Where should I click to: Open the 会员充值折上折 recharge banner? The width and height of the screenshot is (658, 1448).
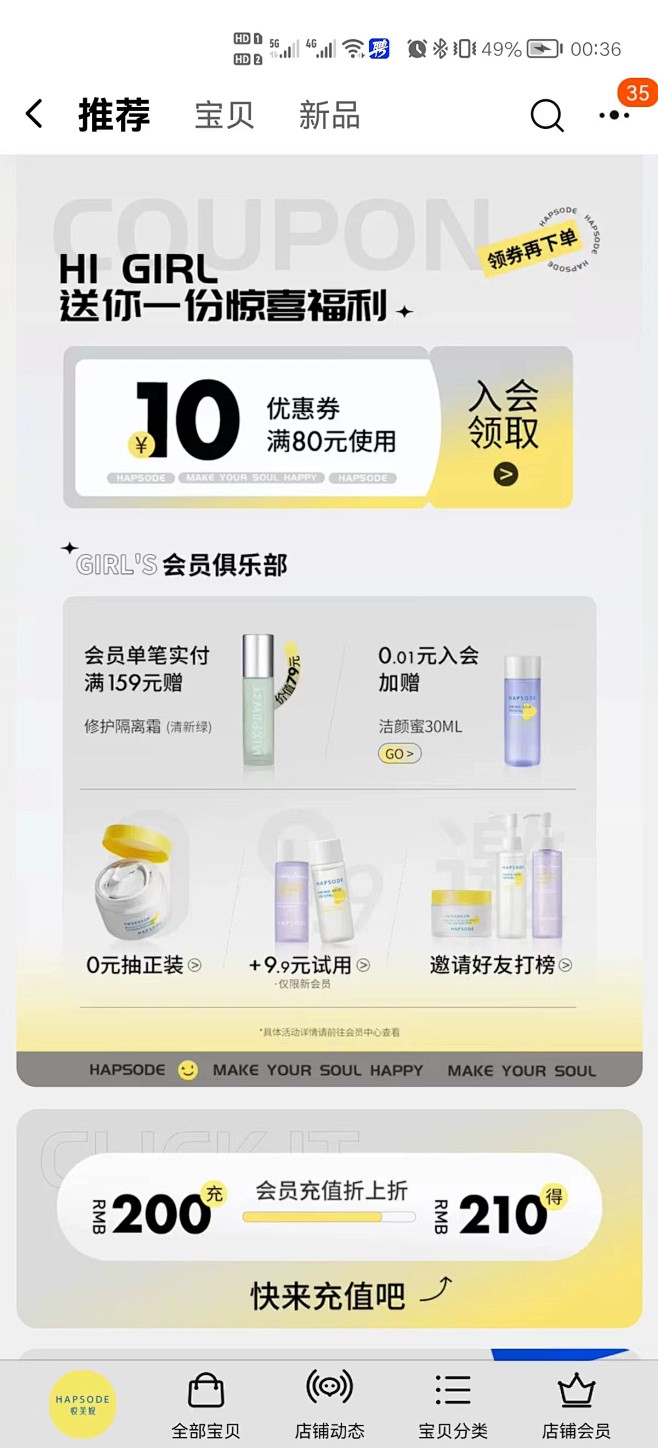(x=329, y=1215)
